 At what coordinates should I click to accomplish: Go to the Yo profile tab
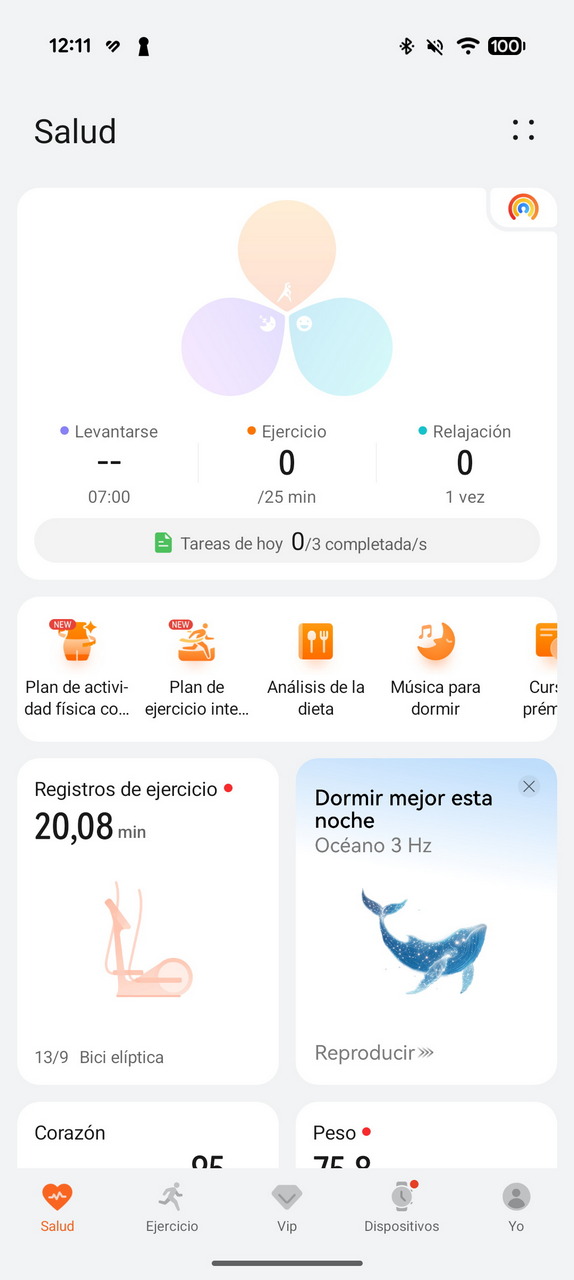click(x=516, y=1207)
